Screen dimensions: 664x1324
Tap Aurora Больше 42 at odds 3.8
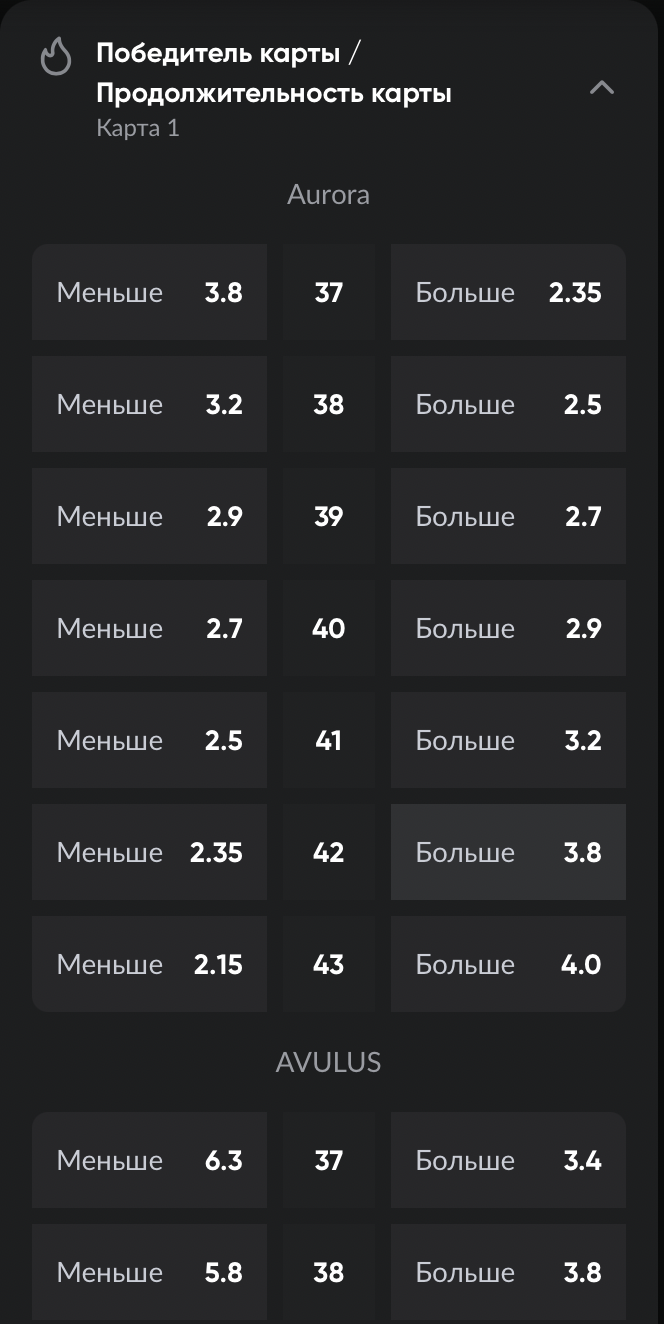coord(508,852)
